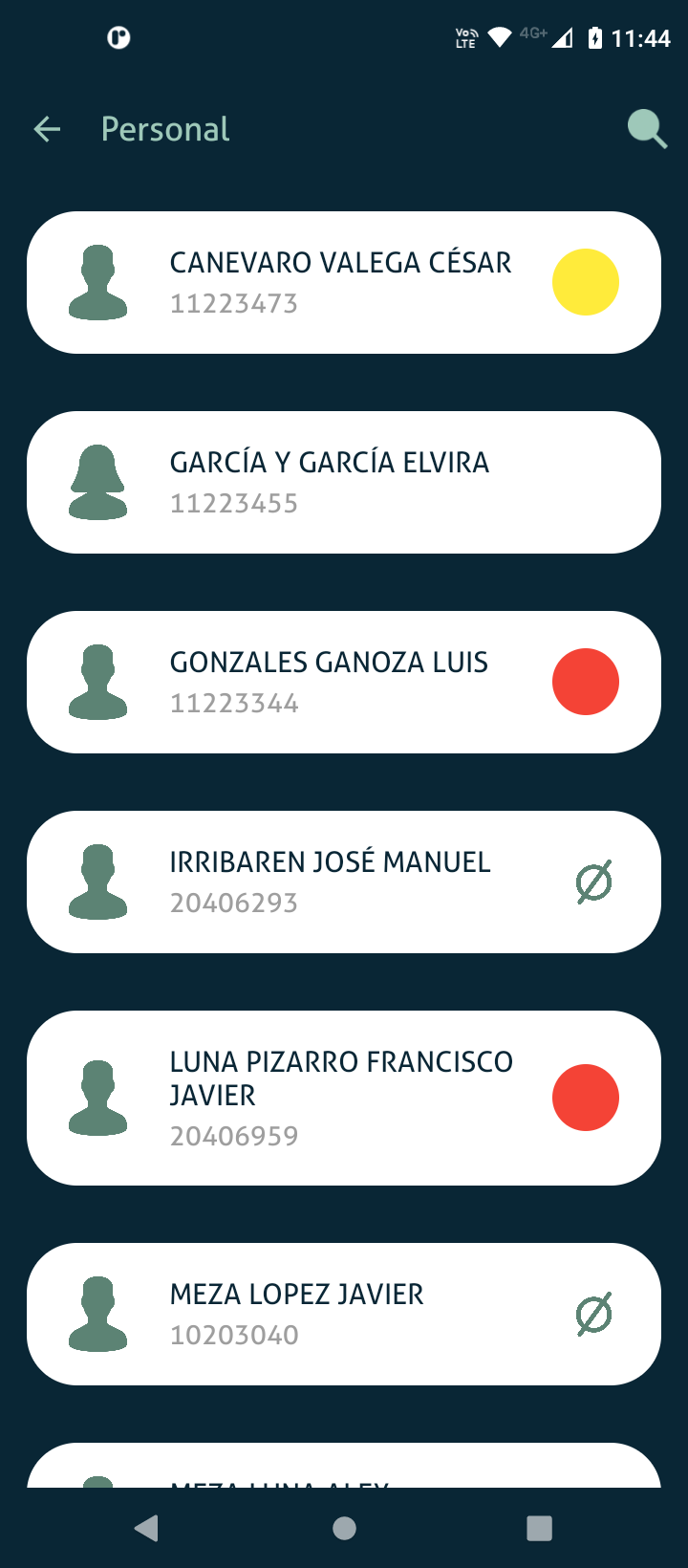Viewport: 688px width, 1568px height.
Task: Choose Luna Pizarro Francisco Javier's card
Action: [341, 1098]
